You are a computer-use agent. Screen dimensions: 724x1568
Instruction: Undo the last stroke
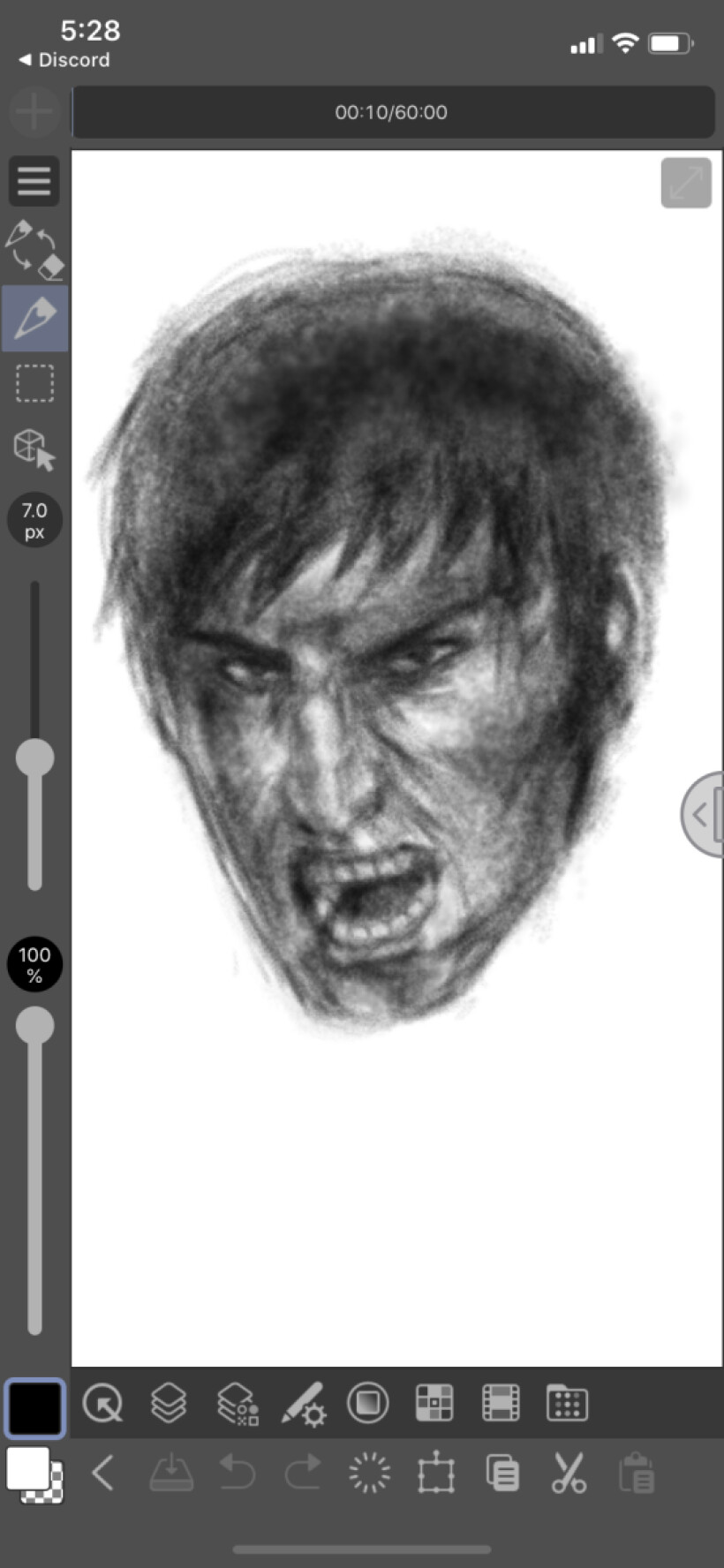[x=237, y=1473]
